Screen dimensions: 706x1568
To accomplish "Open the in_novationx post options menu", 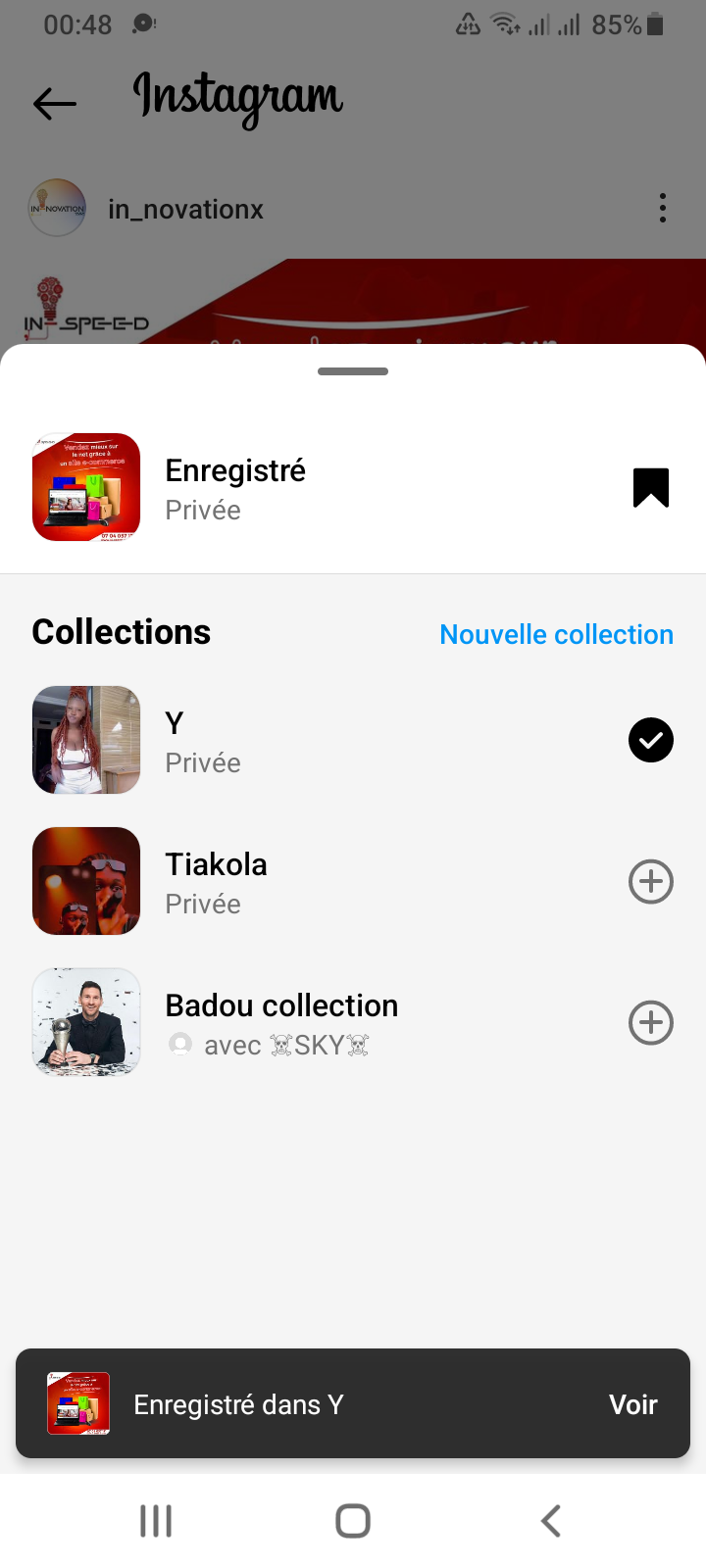I will 663,208.
